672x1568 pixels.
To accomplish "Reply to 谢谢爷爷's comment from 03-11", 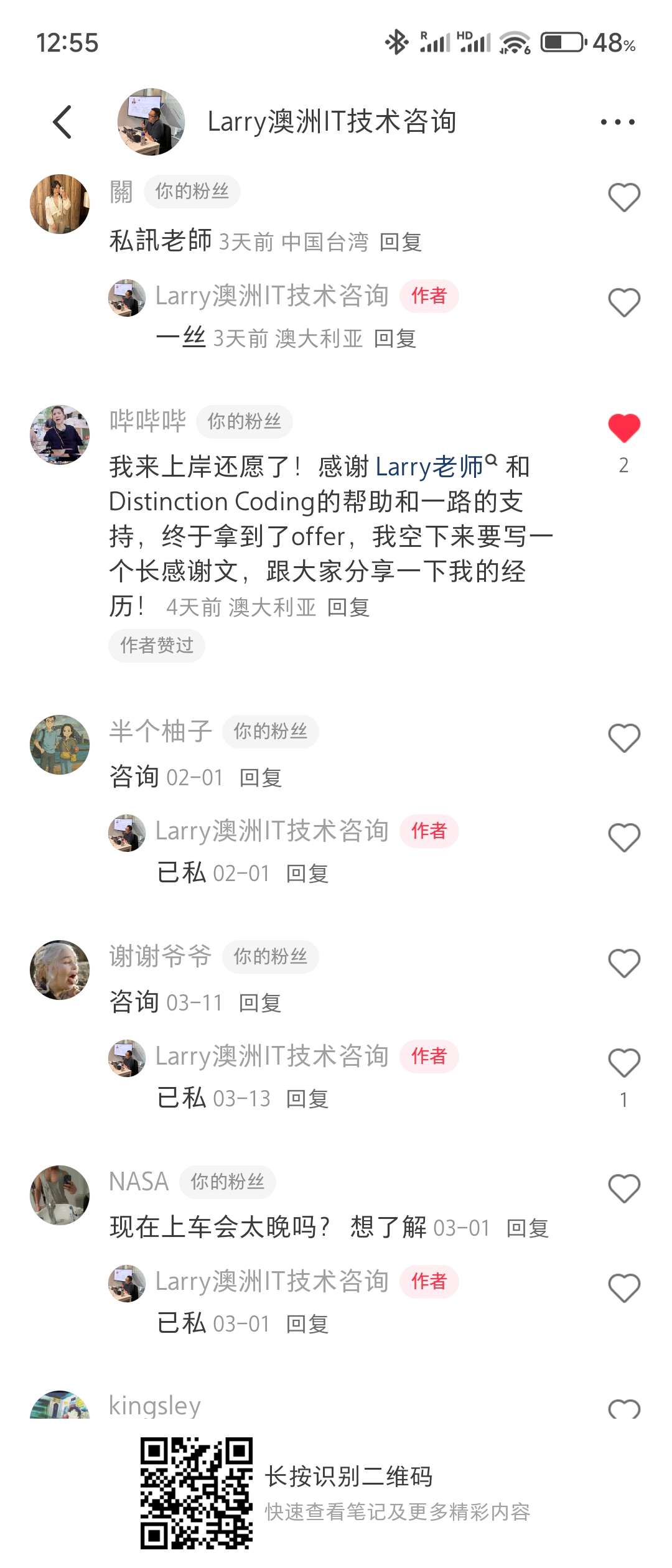I will [x=260, y=1003].
